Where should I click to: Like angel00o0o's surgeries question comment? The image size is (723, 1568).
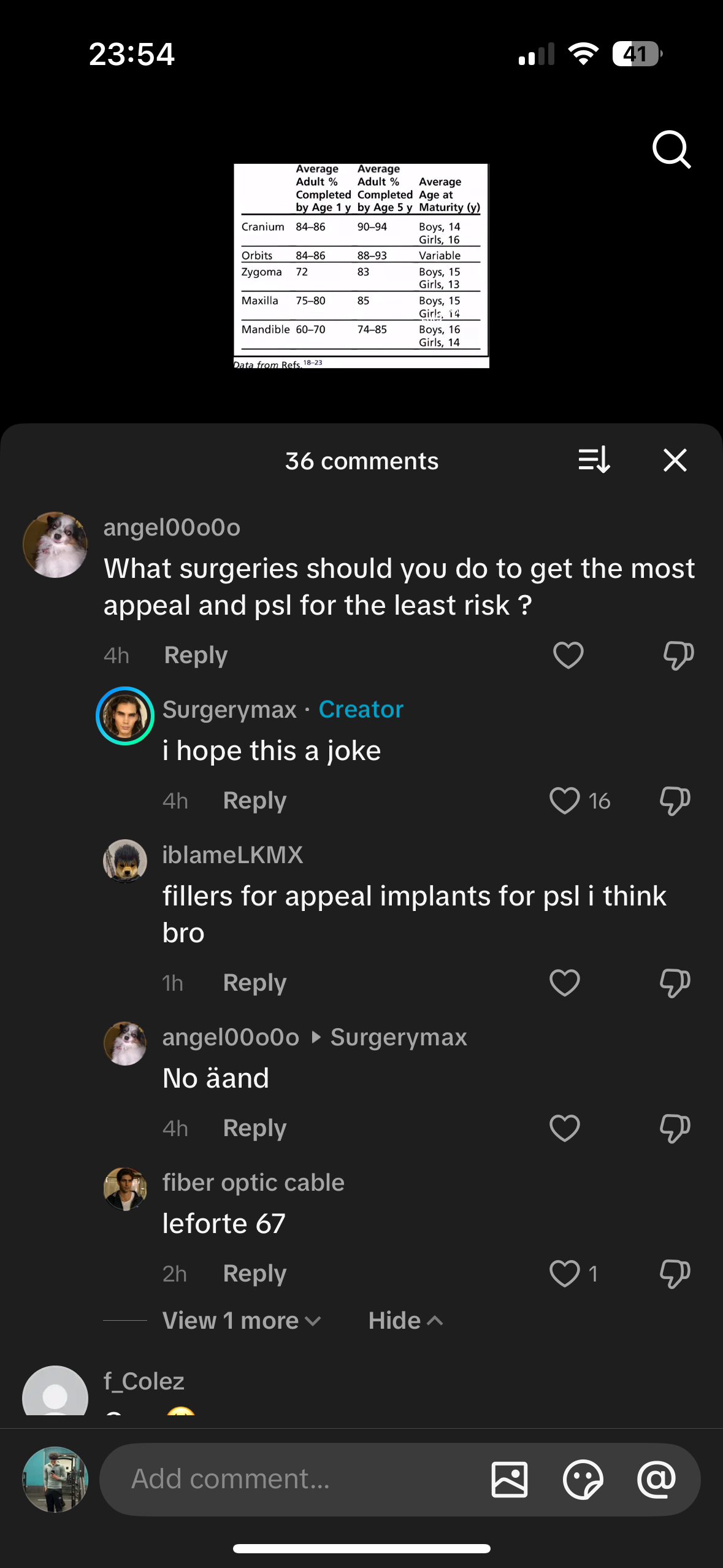click(568, 655)
